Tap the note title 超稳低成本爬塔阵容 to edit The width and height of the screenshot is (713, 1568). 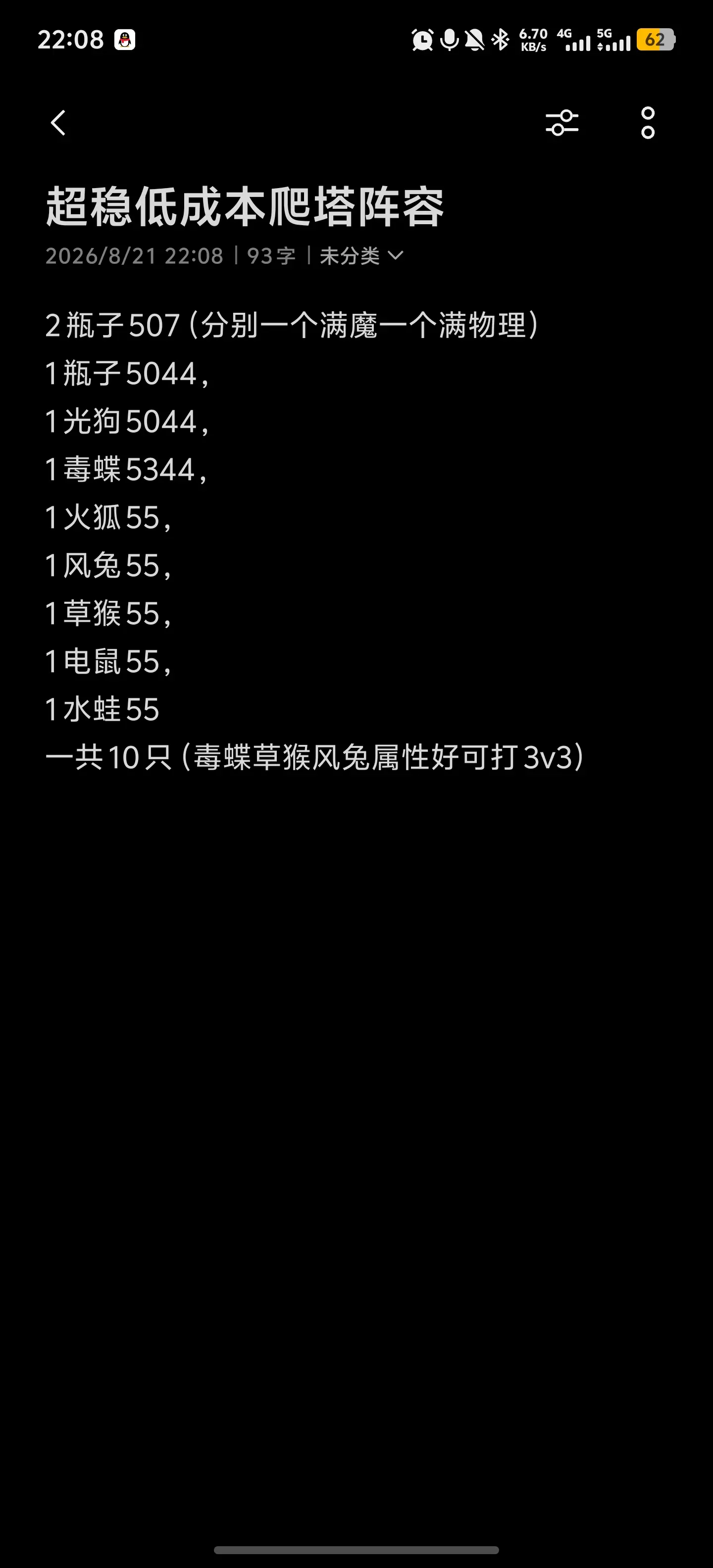[x=245, y=207]
